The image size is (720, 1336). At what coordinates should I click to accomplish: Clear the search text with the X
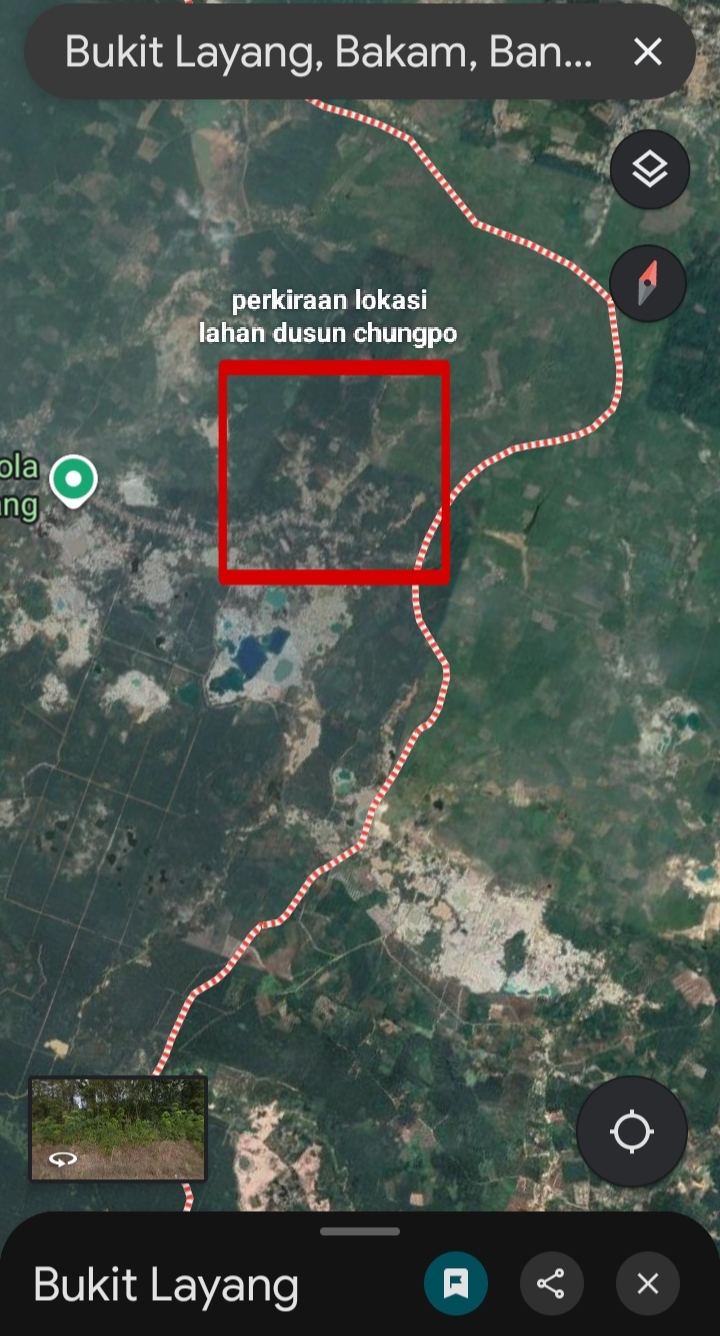click(x=648, y=52)
